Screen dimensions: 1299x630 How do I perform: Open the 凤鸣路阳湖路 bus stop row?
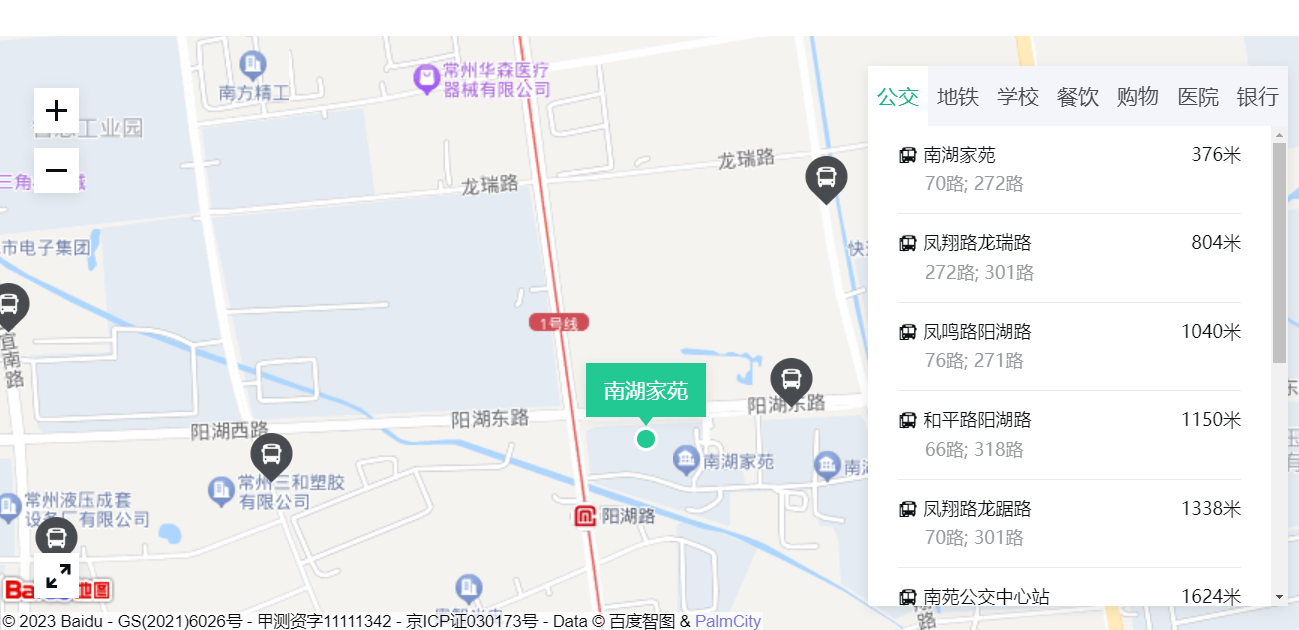[1068, 345]
